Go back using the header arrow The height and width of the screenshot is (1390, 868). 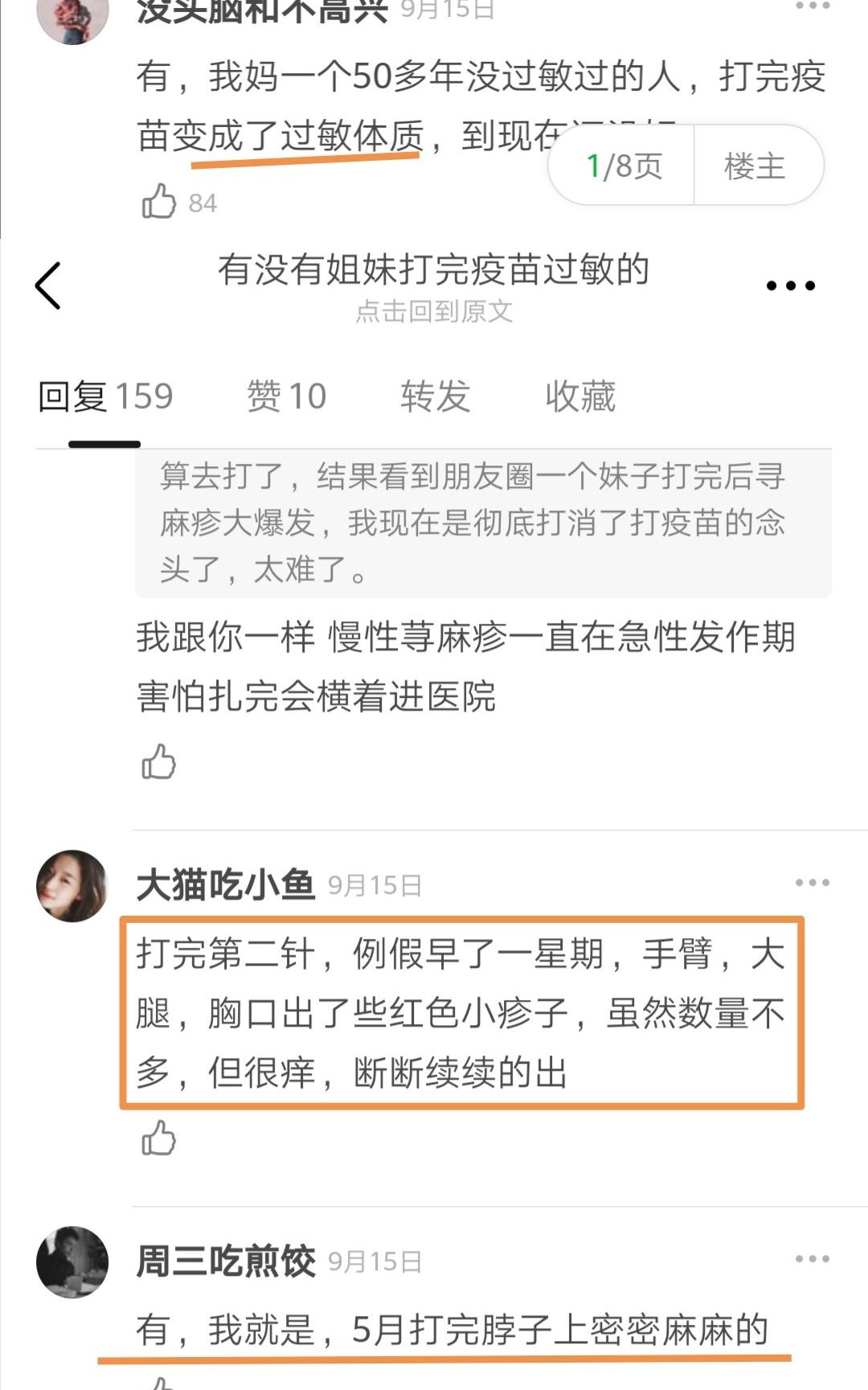point(48,285)
